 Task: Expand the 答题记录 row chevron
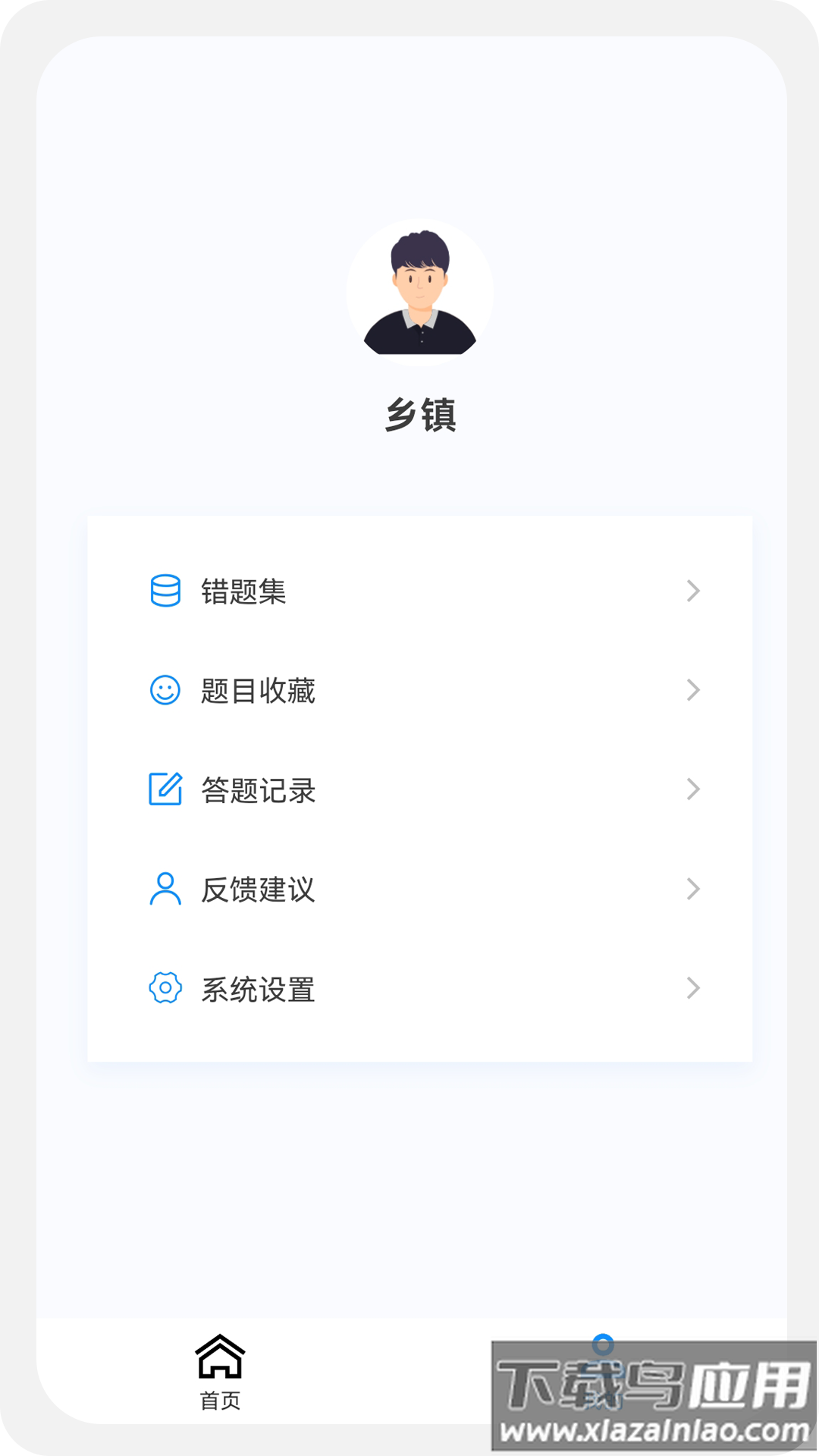(692, 790)
